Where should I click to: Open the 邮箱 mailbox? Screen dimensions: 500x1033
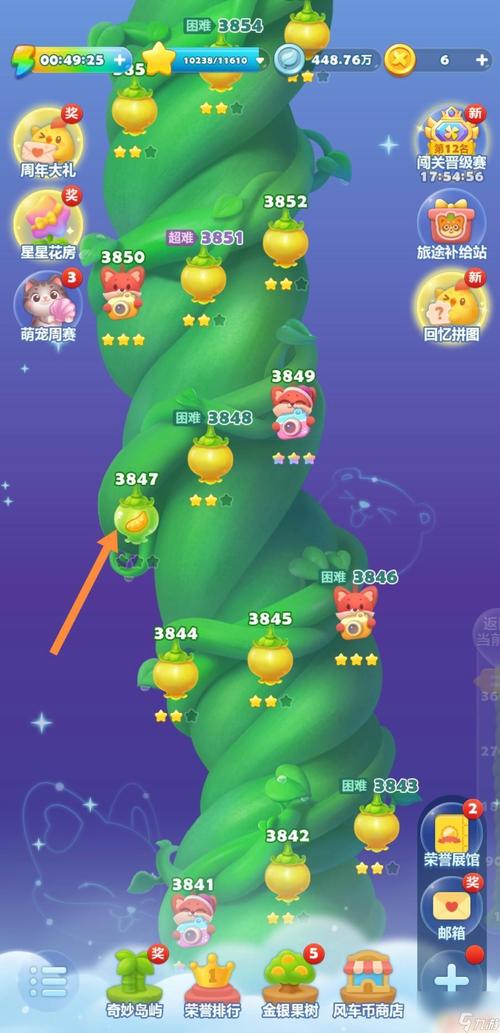[451, 908]
